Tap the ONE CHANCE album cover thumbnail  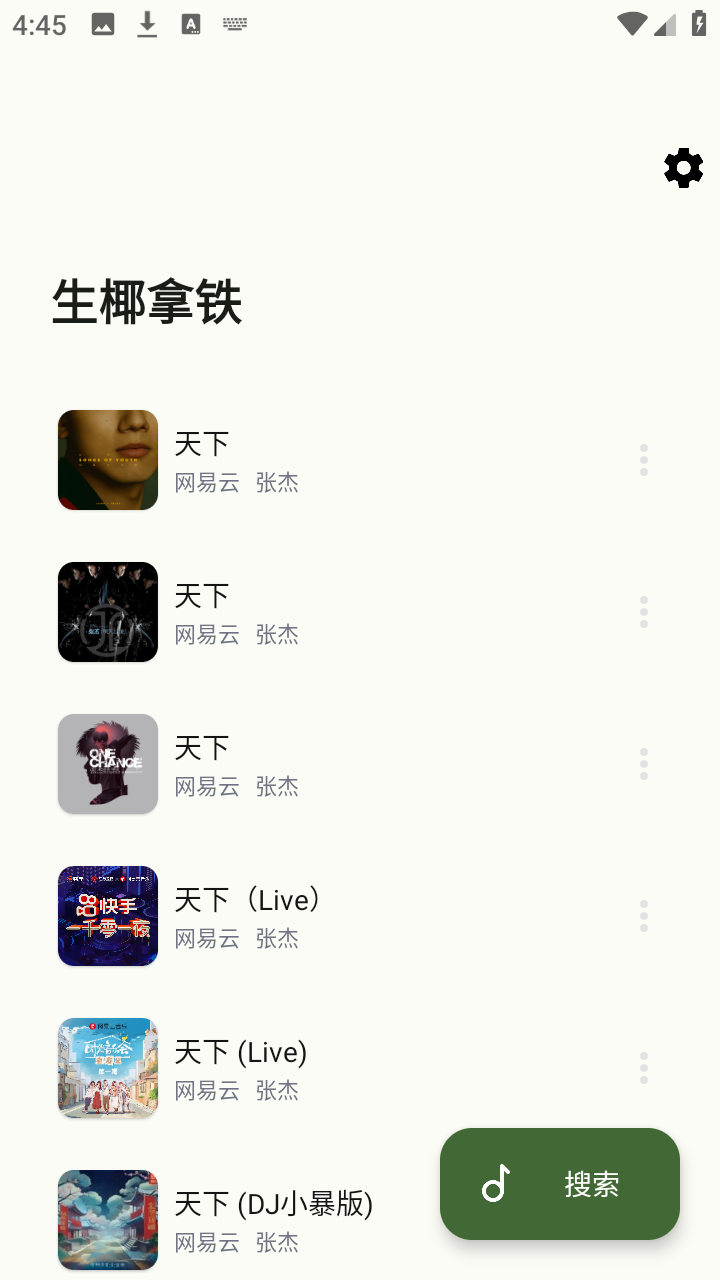108,763
